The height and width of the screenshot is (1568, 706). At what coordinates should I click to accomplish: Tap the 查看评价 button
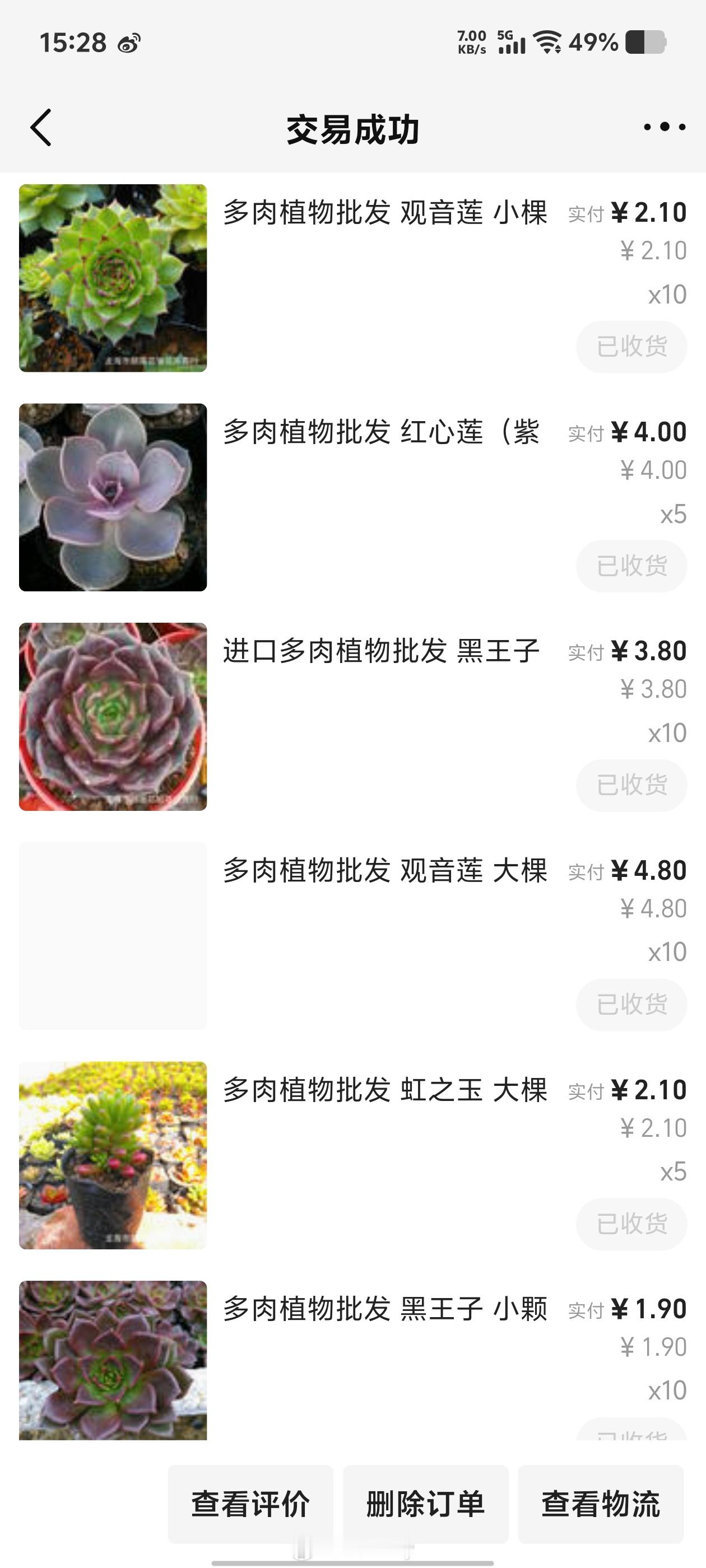click(x=250, y=1504)
